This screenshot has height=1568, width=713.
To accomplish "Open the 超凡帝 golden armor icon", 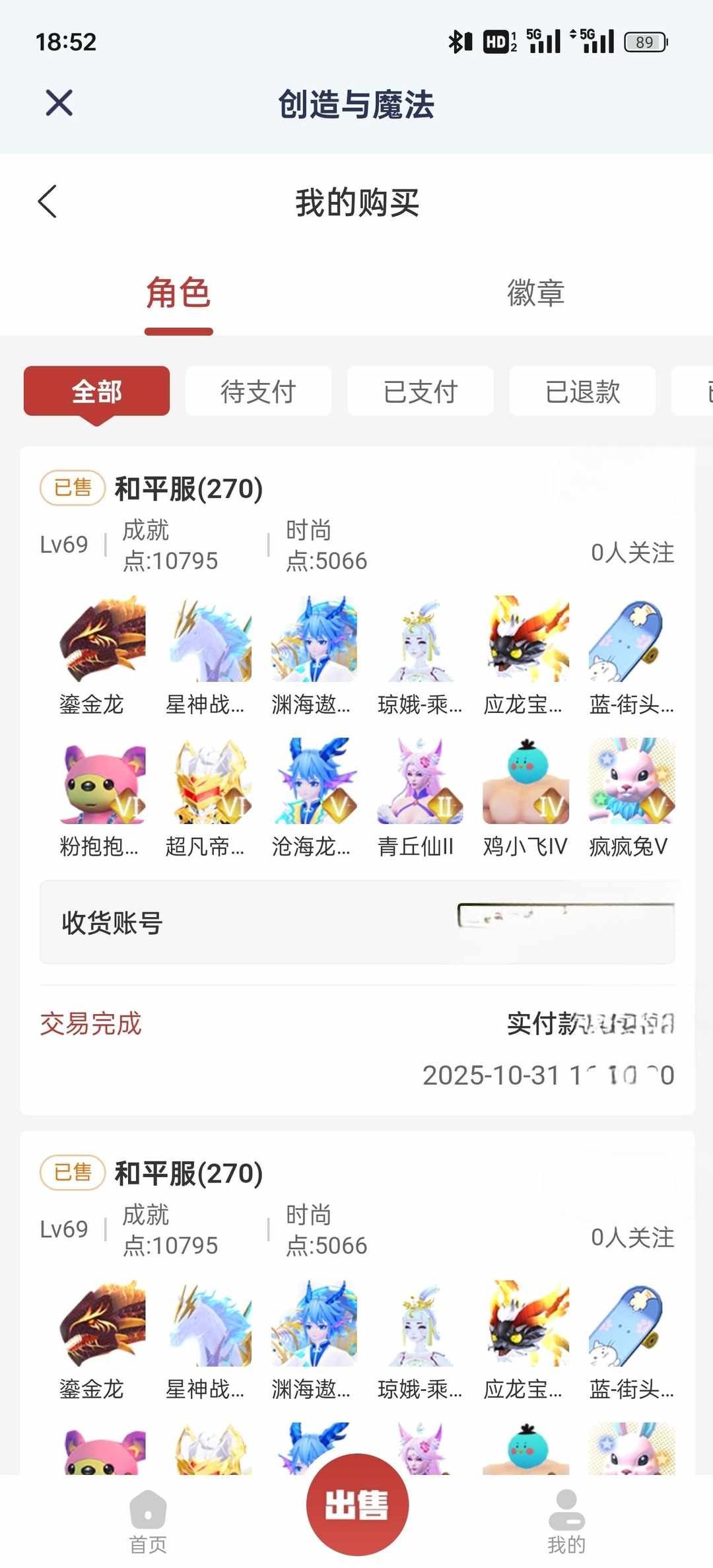I will coord(207,782).
